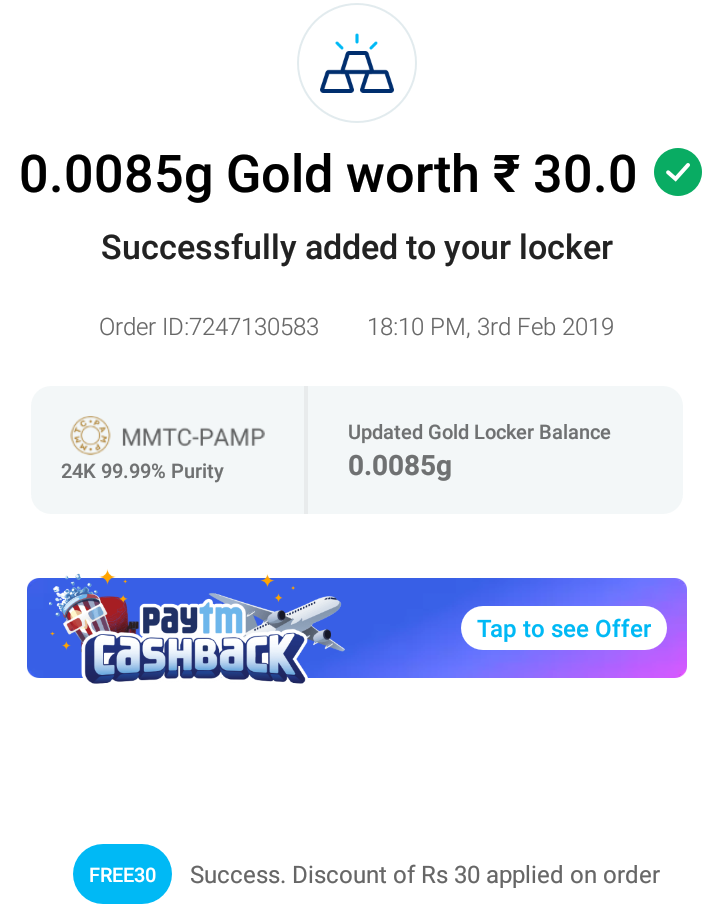Tap to see Offer on Paytm Cashback banner
Viewport: 711px width, 917px height.
[563, 628]
